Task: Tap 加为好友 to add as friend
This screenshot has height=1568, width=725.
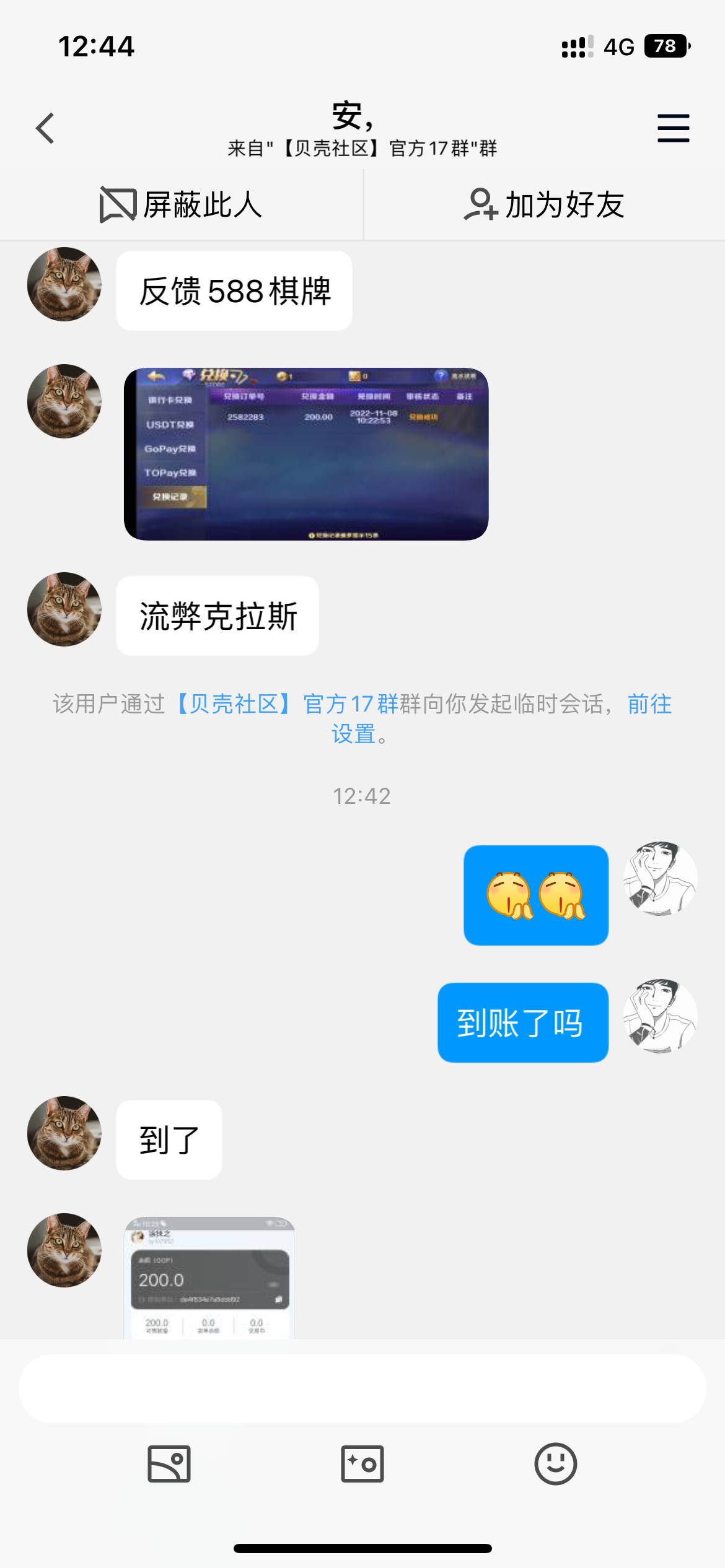Action: [544, 205]
